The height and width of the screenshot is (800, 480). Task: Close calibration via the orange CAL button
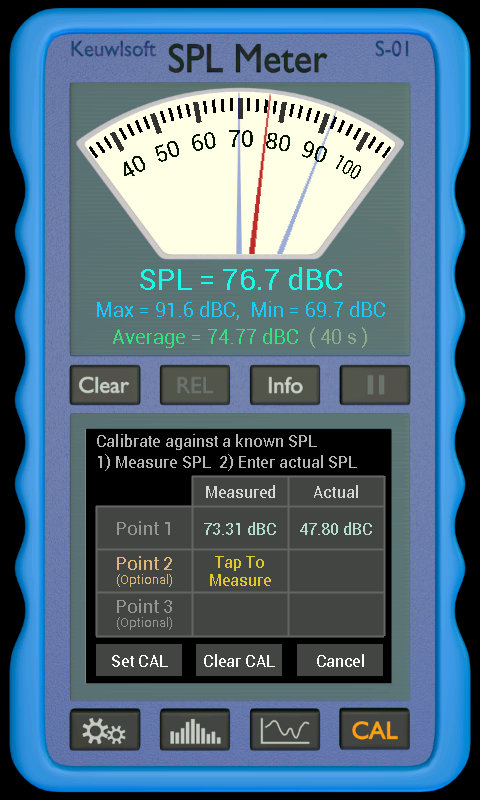coord(375,730)
